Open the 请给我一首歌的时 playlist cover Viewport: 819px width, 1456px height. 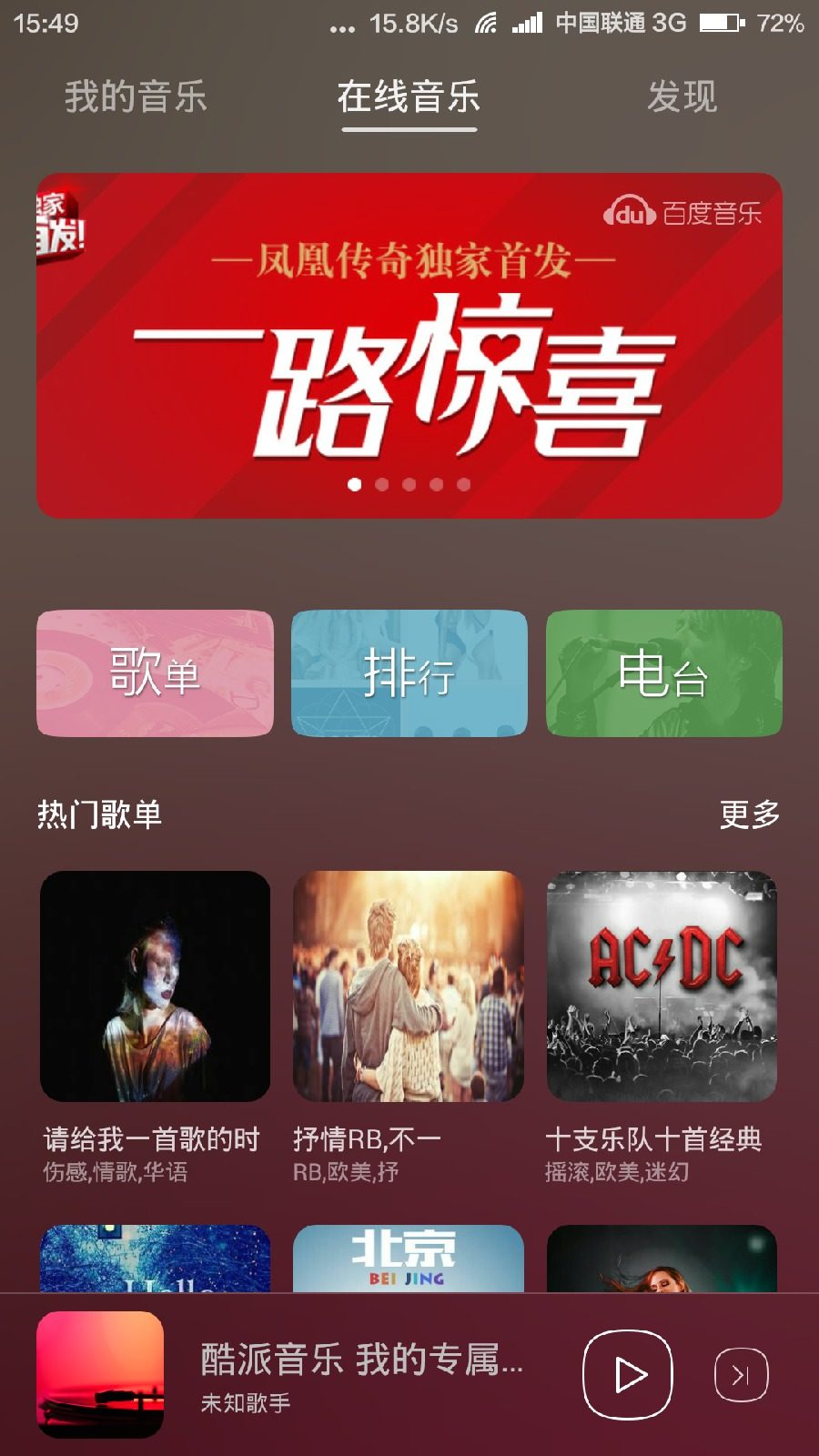click(x=153, y=987)
